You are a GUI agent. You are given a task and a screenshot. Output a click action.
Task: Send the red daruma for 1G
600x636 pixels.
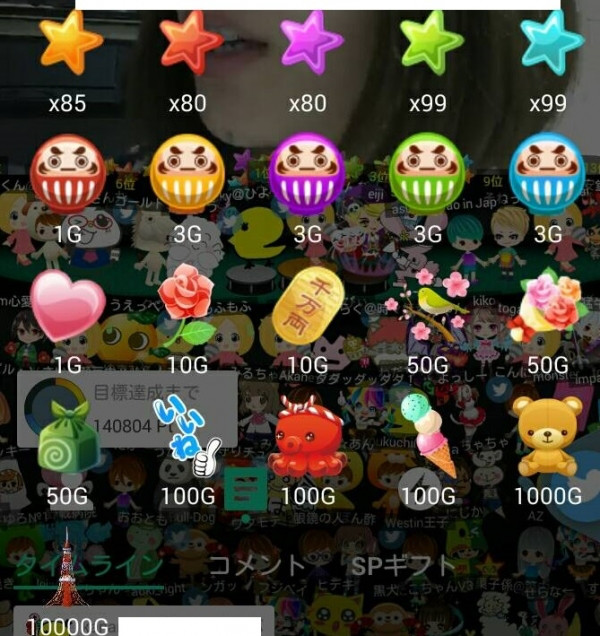pos(68,174)
